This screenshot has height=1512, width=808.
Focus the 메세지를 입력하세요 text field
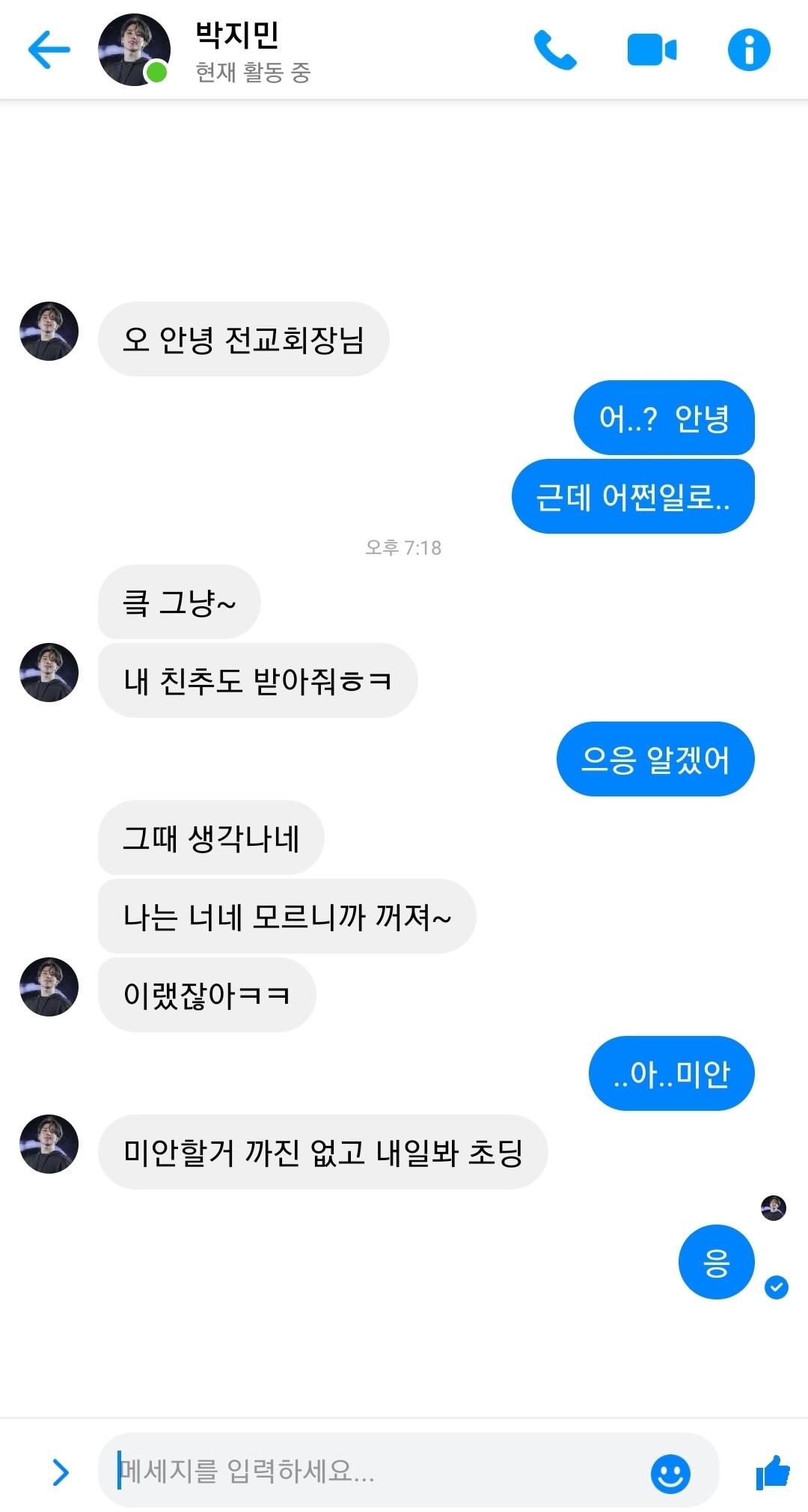[374, 1471]
